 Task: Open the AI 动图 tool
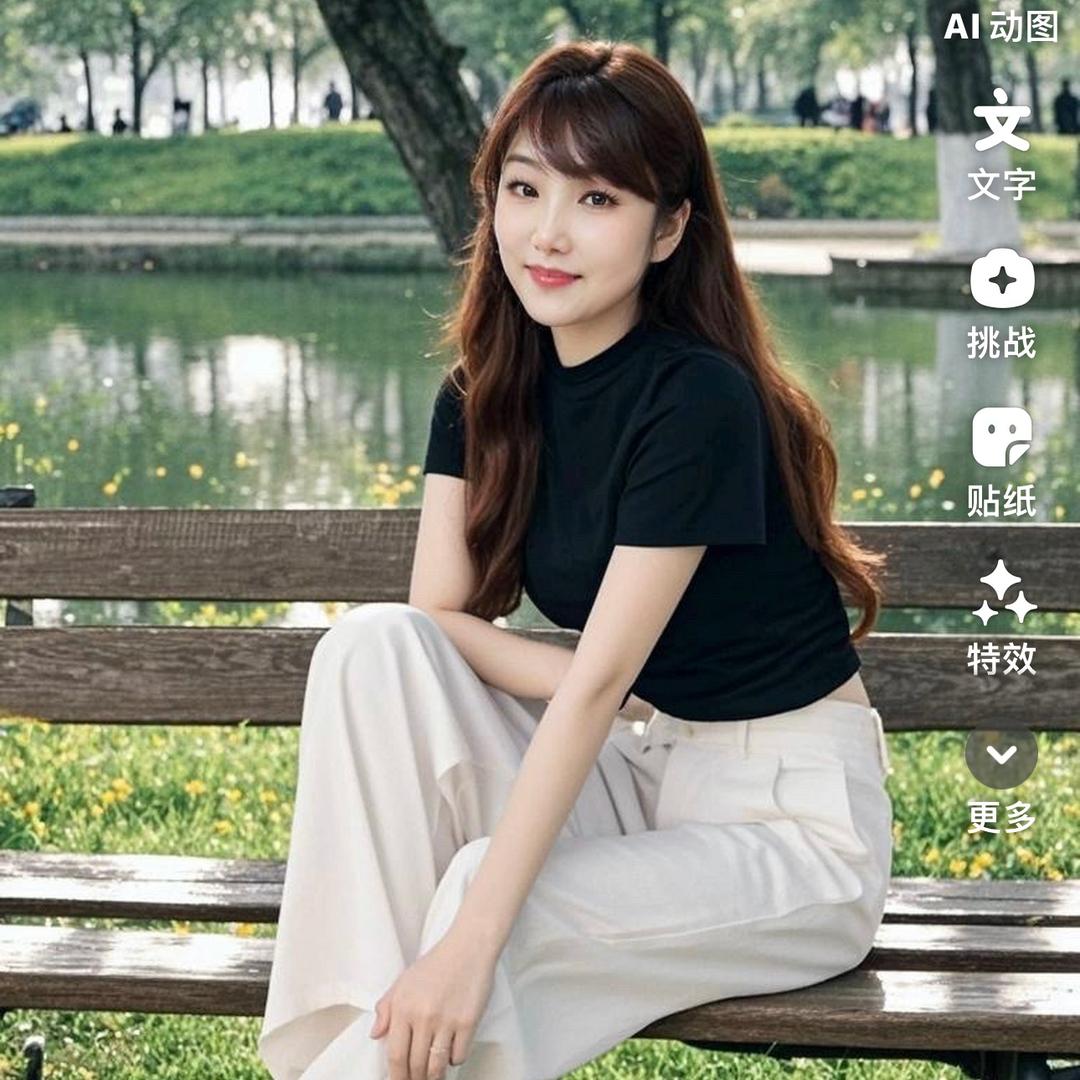coord(1000,27)
